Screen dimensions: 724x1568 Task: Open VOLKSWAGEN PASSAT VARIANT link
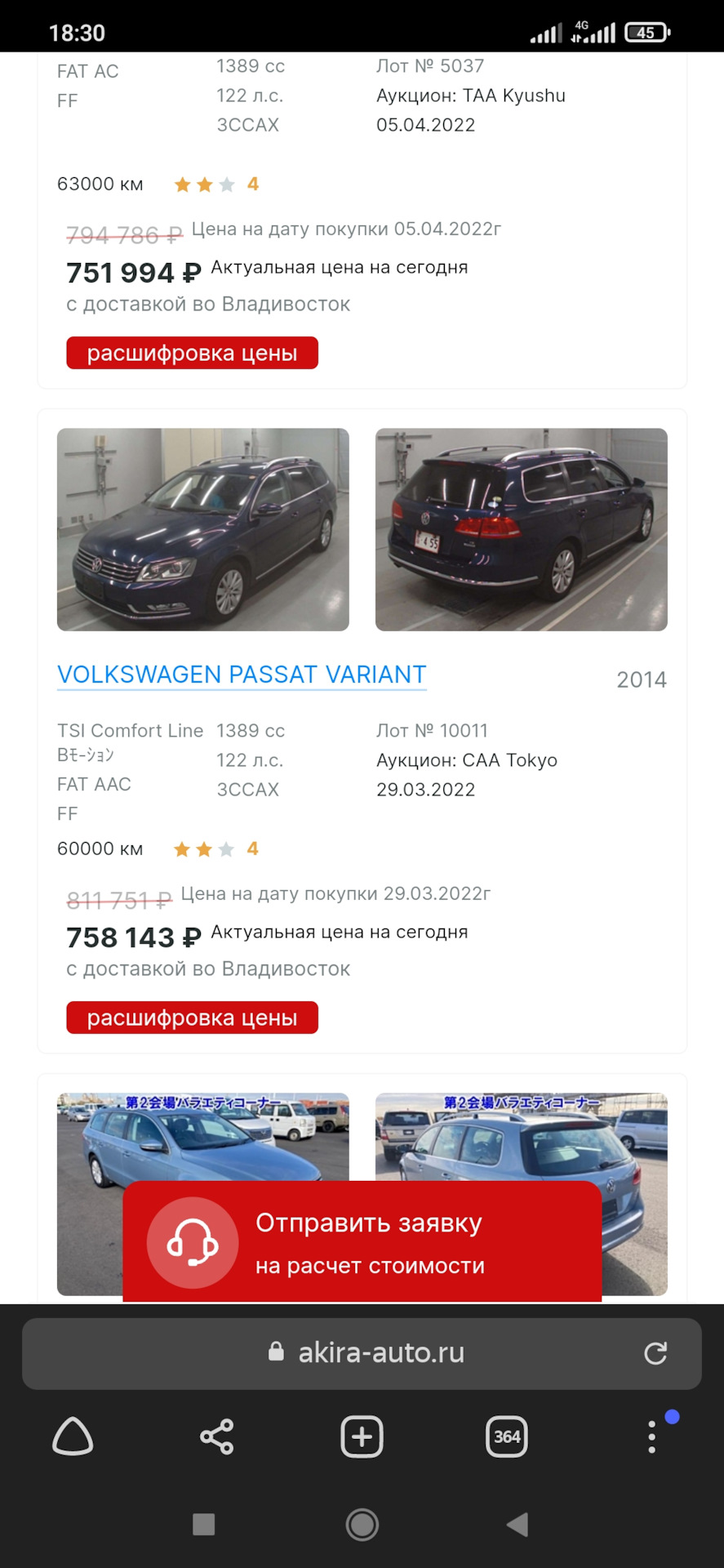point(242,675)
